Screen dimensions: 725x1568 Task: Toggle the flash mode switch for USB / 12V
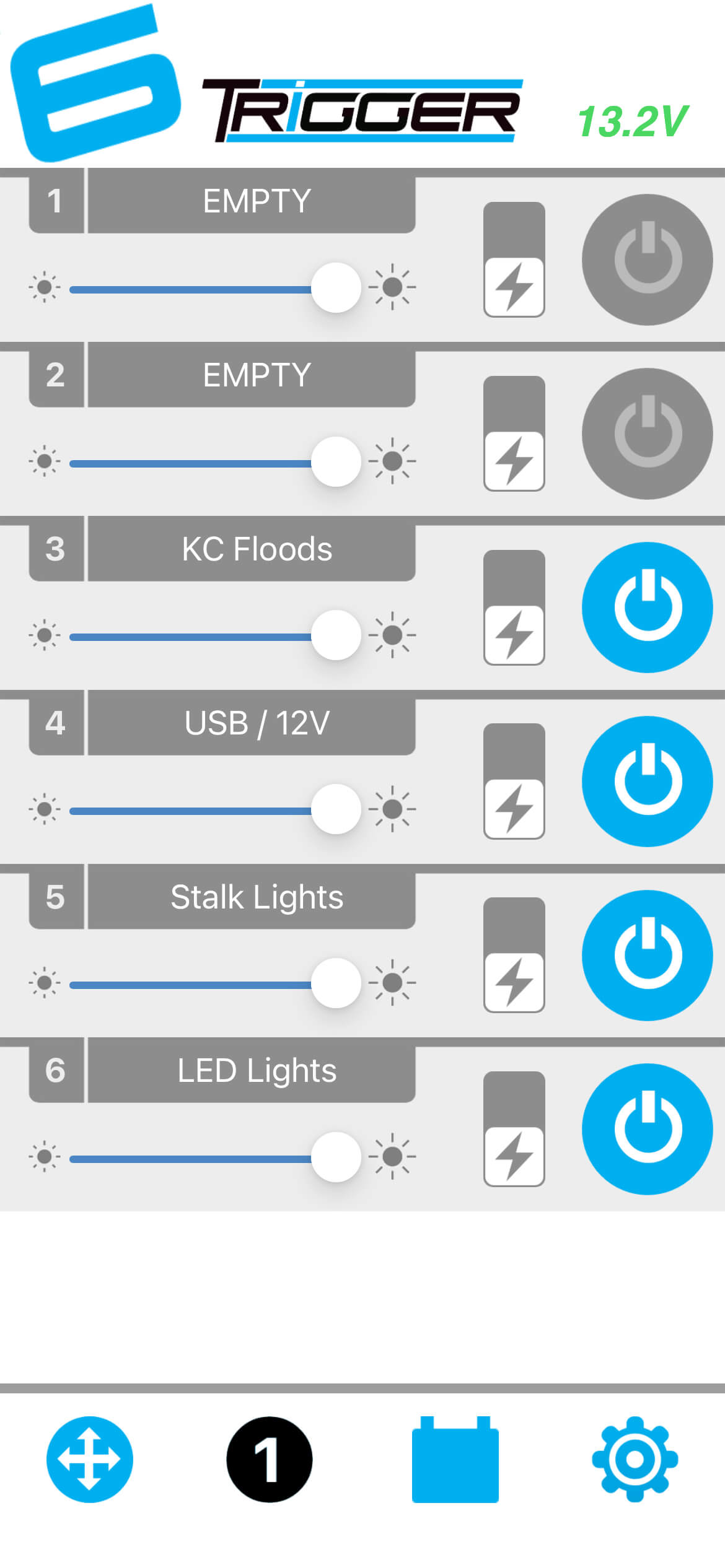pyautogui.click(x=514, y=782)
